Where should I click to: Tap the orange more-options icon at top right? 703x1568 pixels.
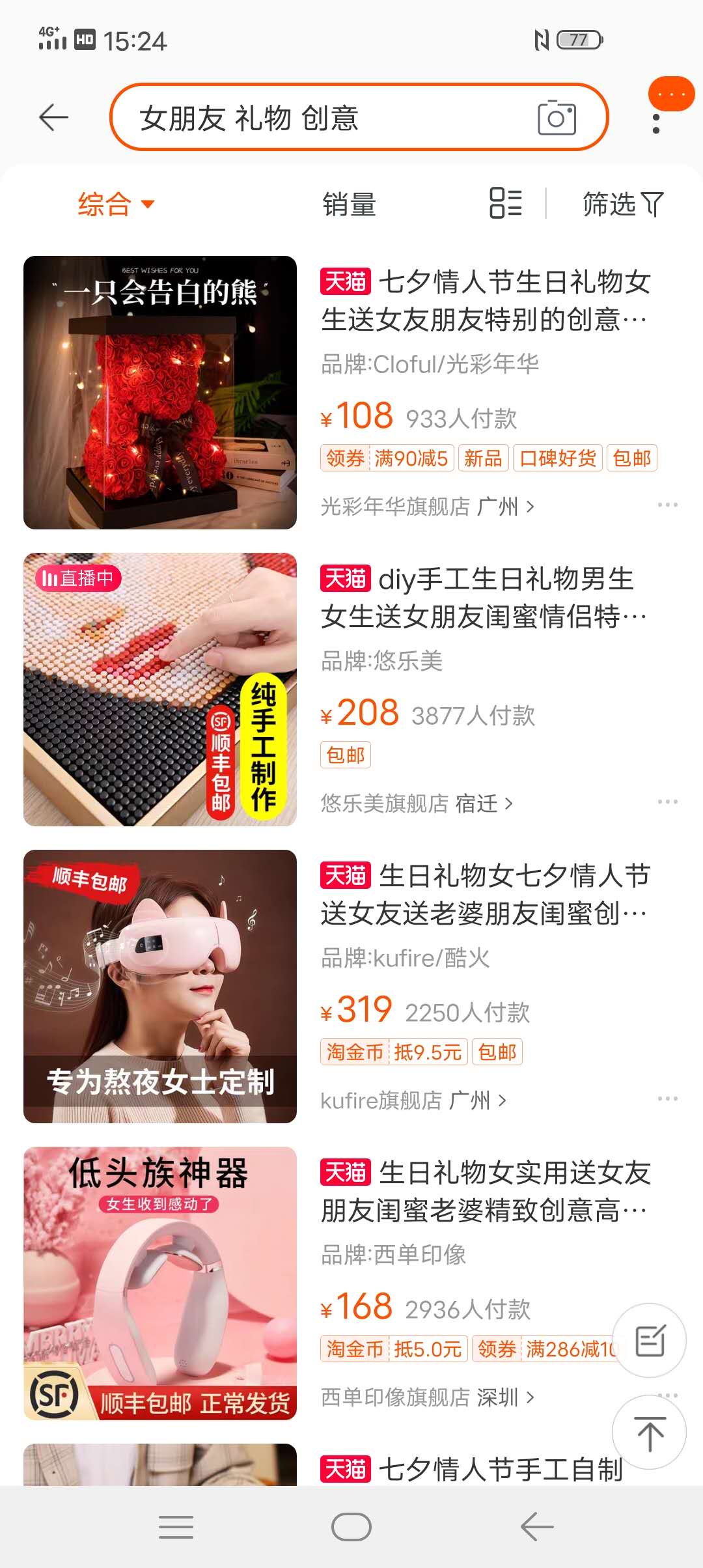point(670,94)
